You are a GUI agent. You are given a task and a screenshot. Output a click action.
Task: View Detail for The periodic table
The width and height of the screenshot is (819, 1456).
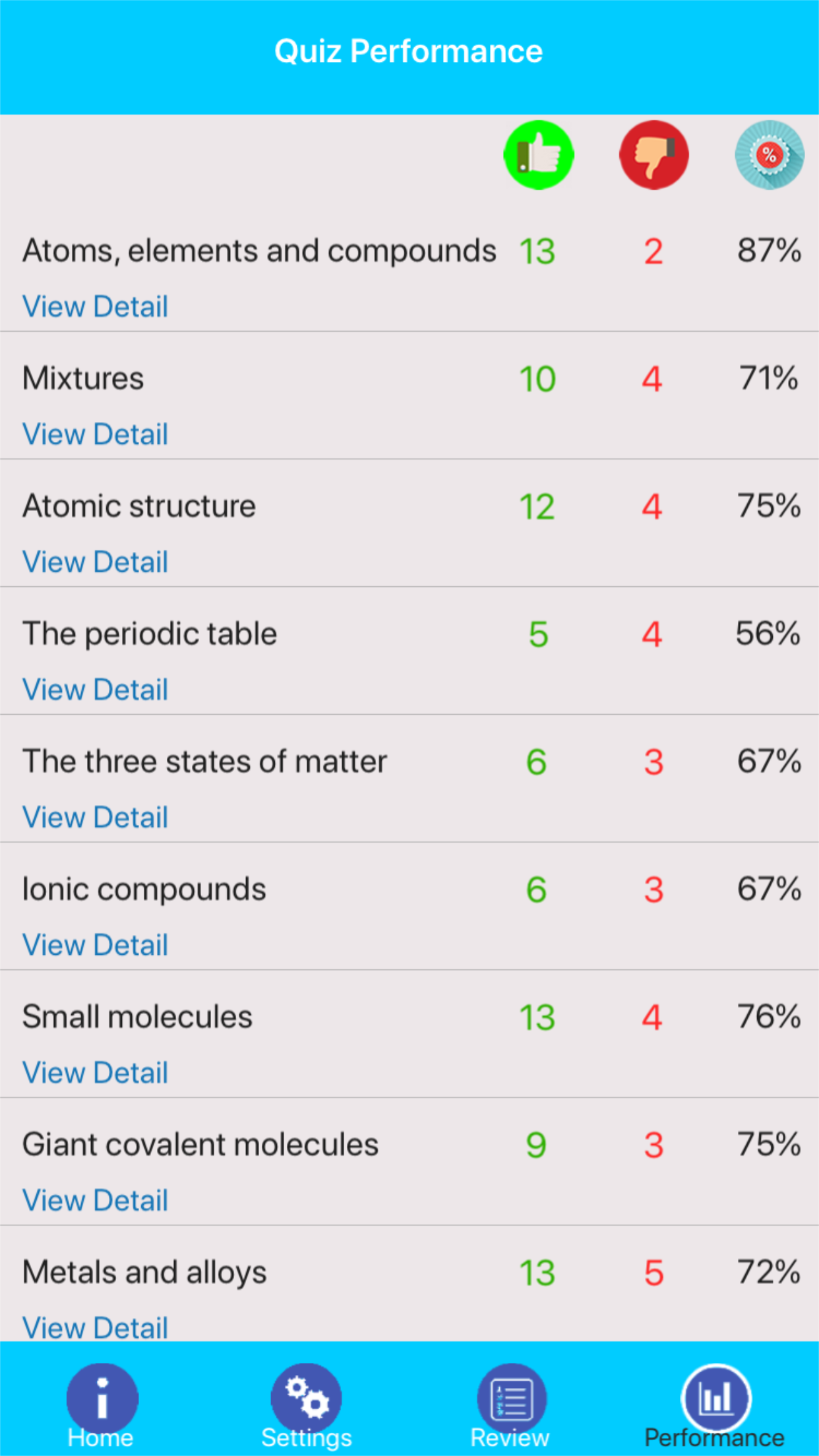tap(95, 689)
